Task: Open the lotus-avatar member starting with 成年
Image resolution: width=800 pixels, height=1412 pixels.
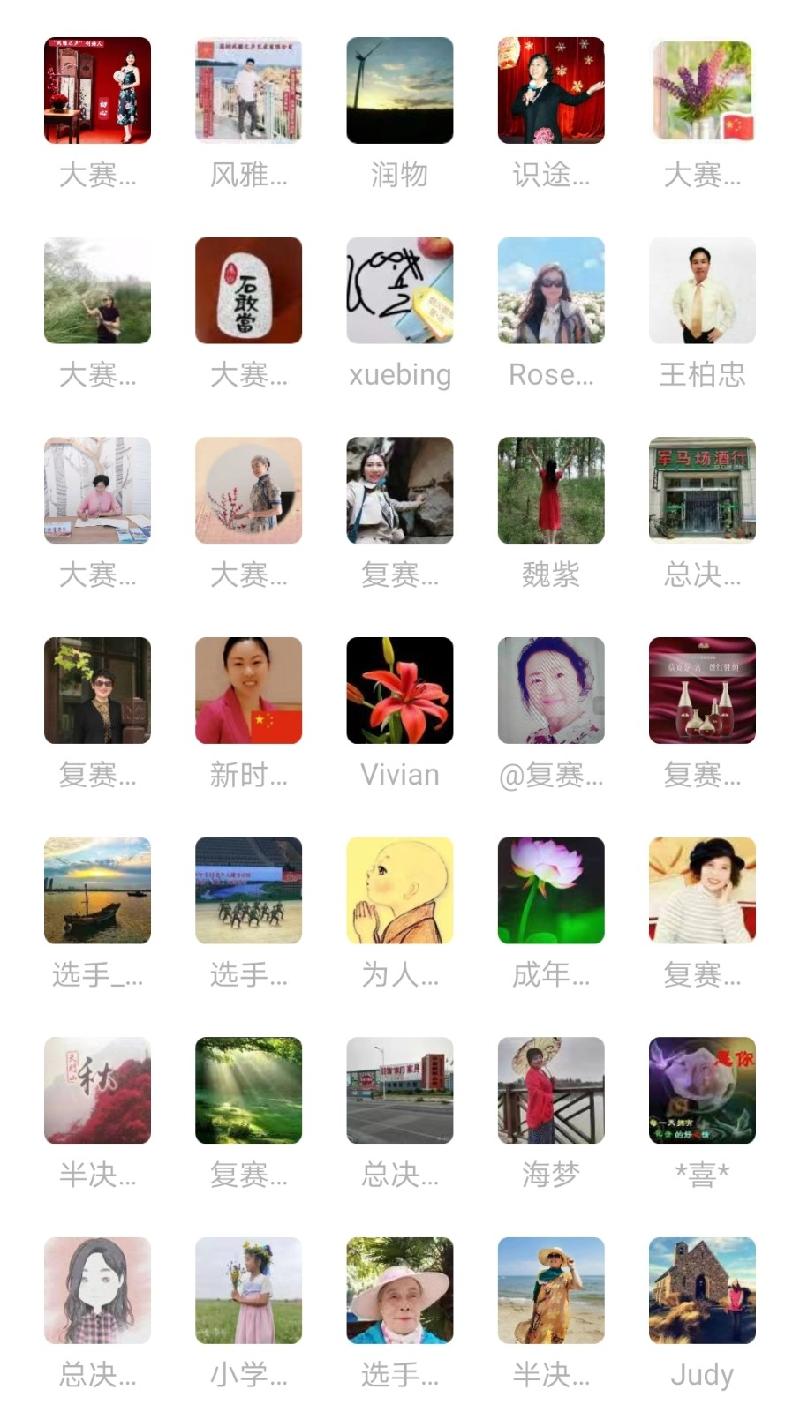Action: 551,891
